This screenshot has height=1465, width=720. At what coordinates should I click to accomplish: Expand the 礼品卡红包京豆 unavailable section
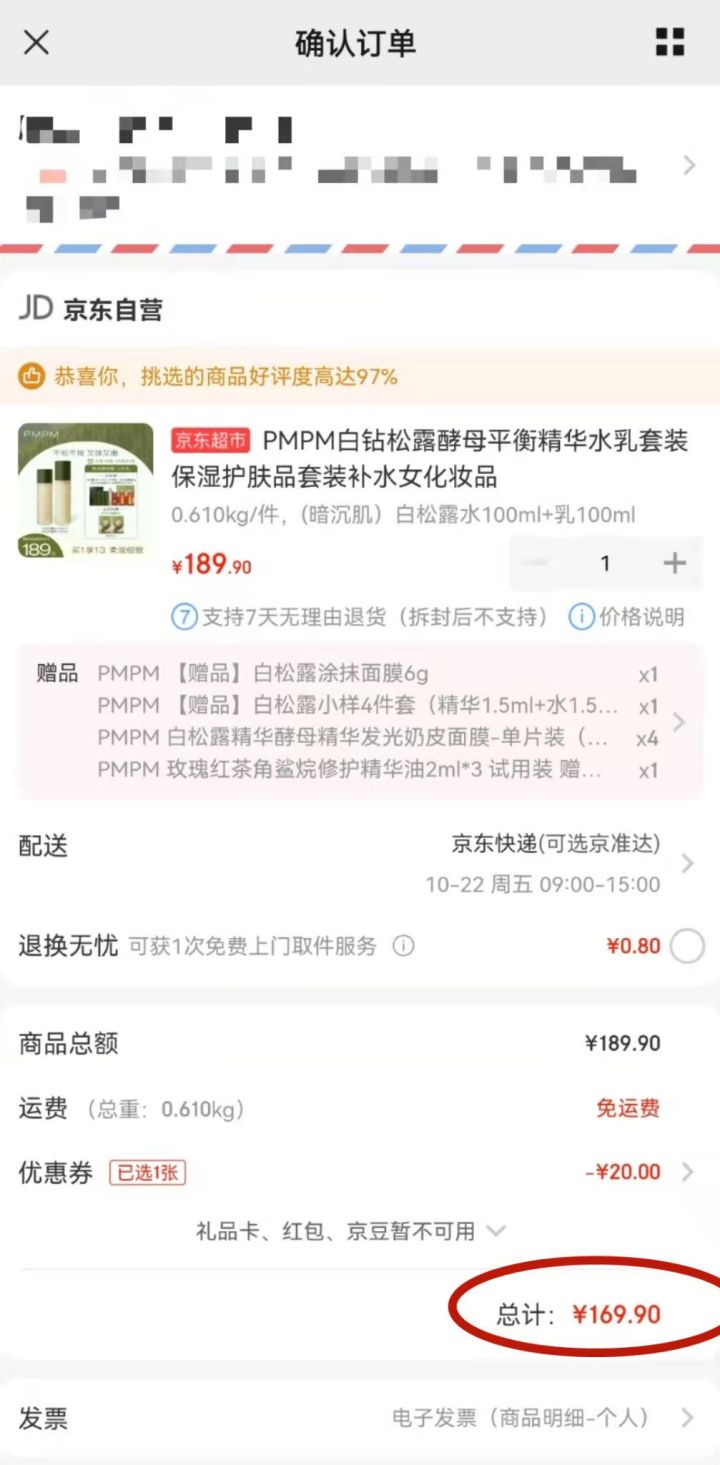click(x=497, y=1231)
